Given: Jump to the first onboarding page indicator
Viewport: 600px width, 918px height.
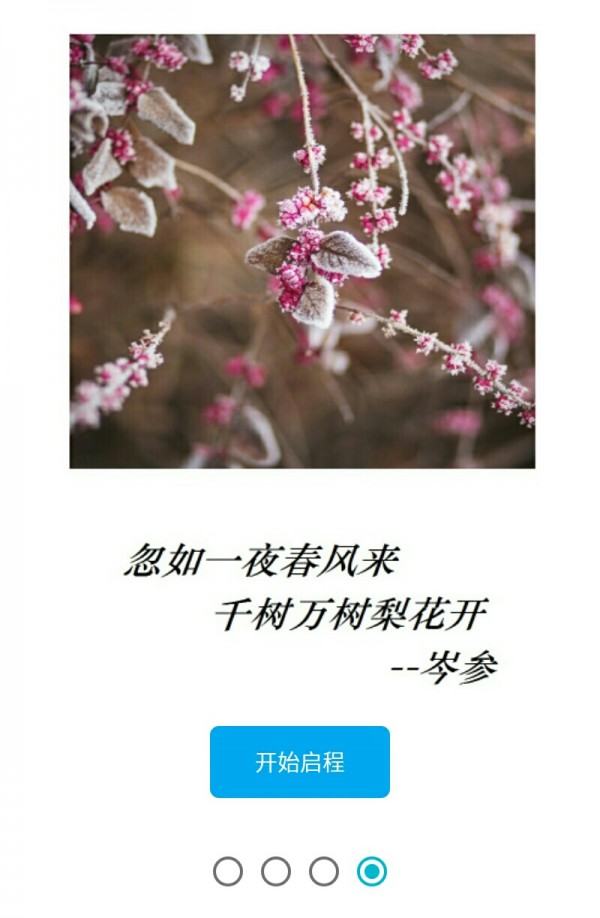Looking at the screenshot, I should tap(228, 871).
